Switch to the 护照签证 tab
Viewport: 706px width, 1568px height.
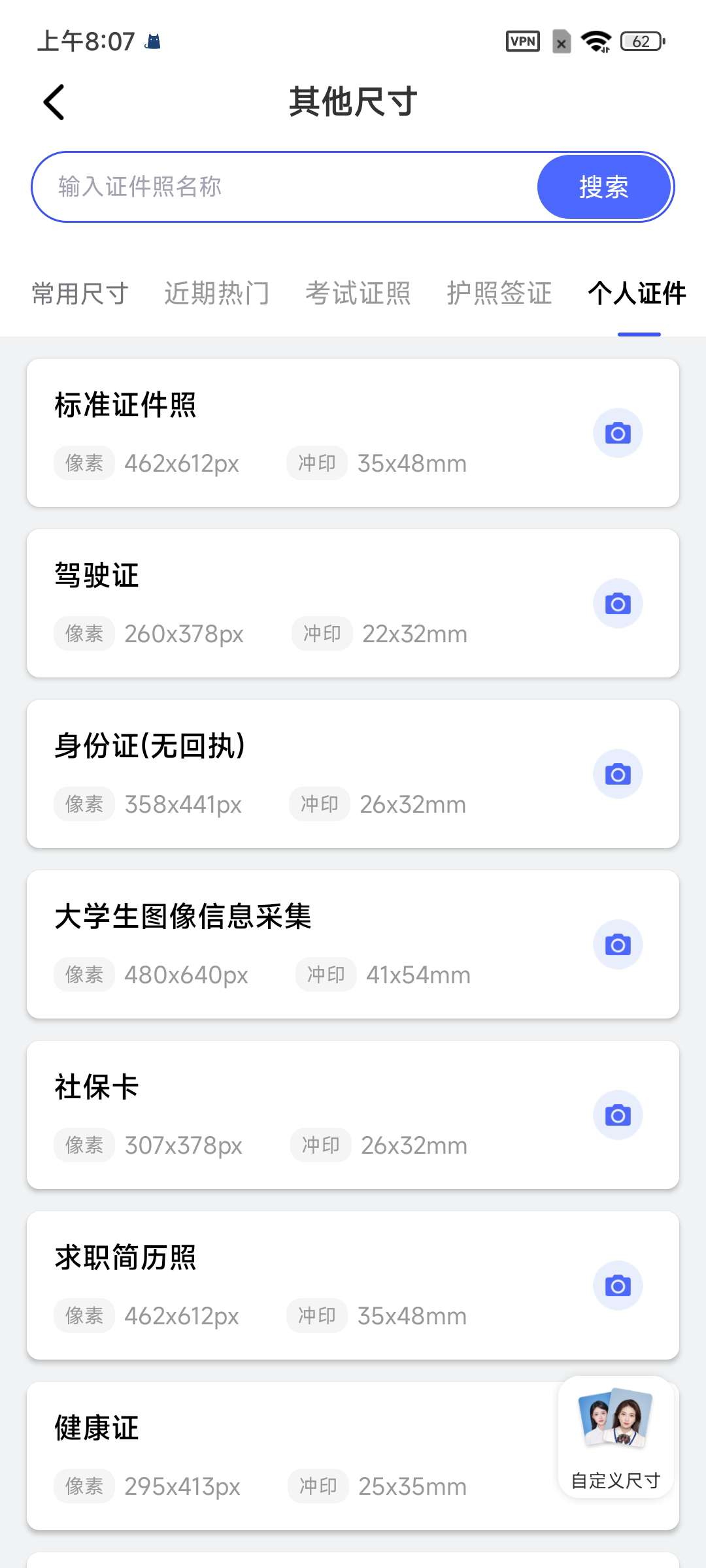click(499, 293)
